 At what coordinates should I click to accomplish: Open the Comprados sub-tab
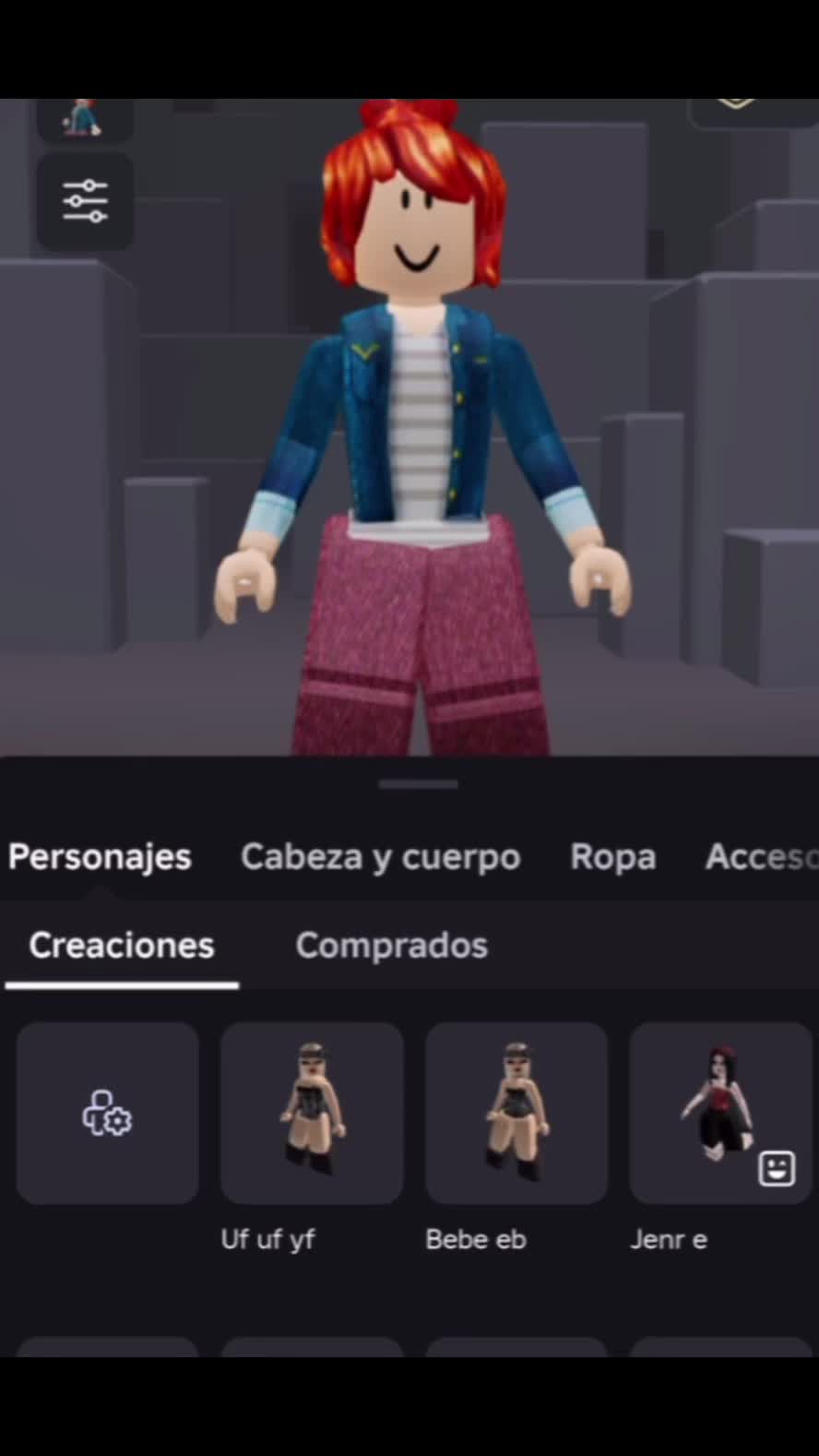392,946
